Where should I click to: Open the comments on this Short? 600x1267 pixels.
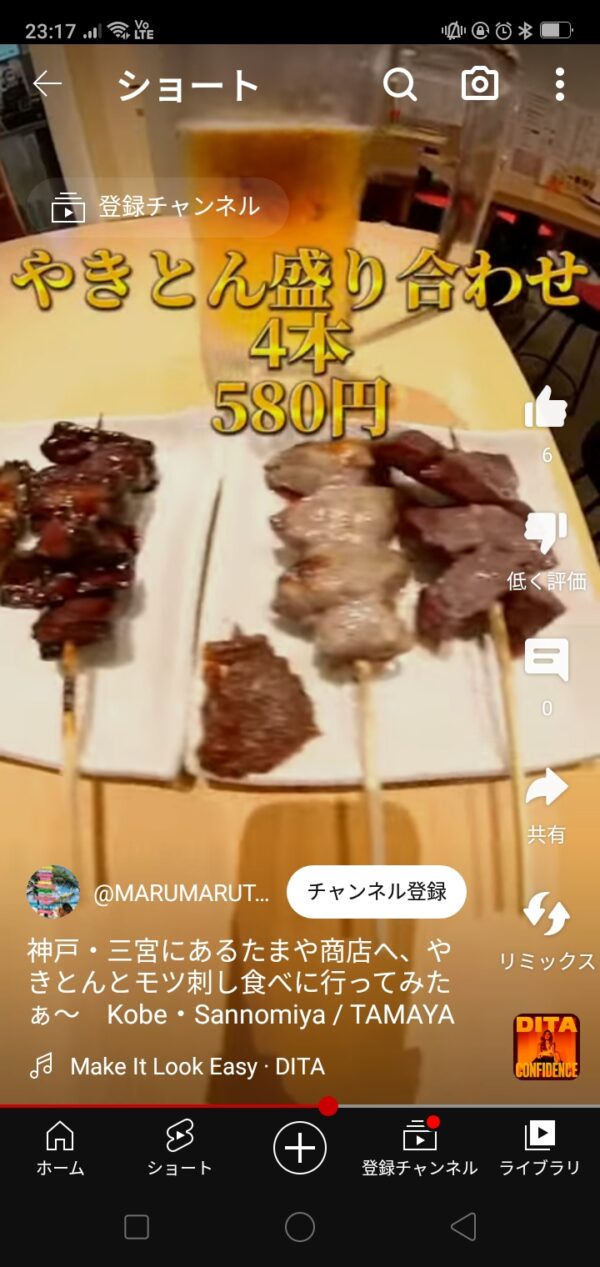click(x=546, y=662)
